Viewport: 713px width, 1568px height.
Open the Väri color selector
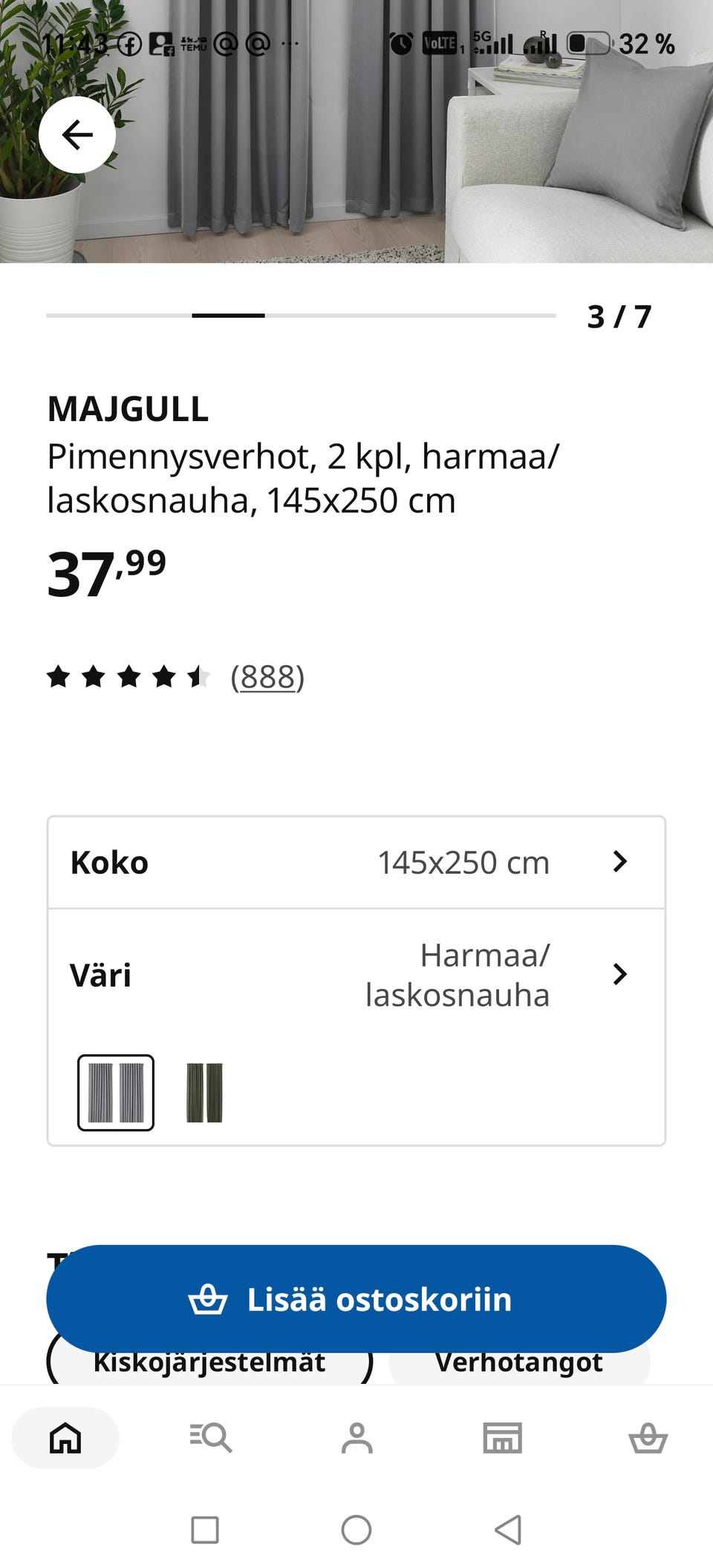[356, 975]
